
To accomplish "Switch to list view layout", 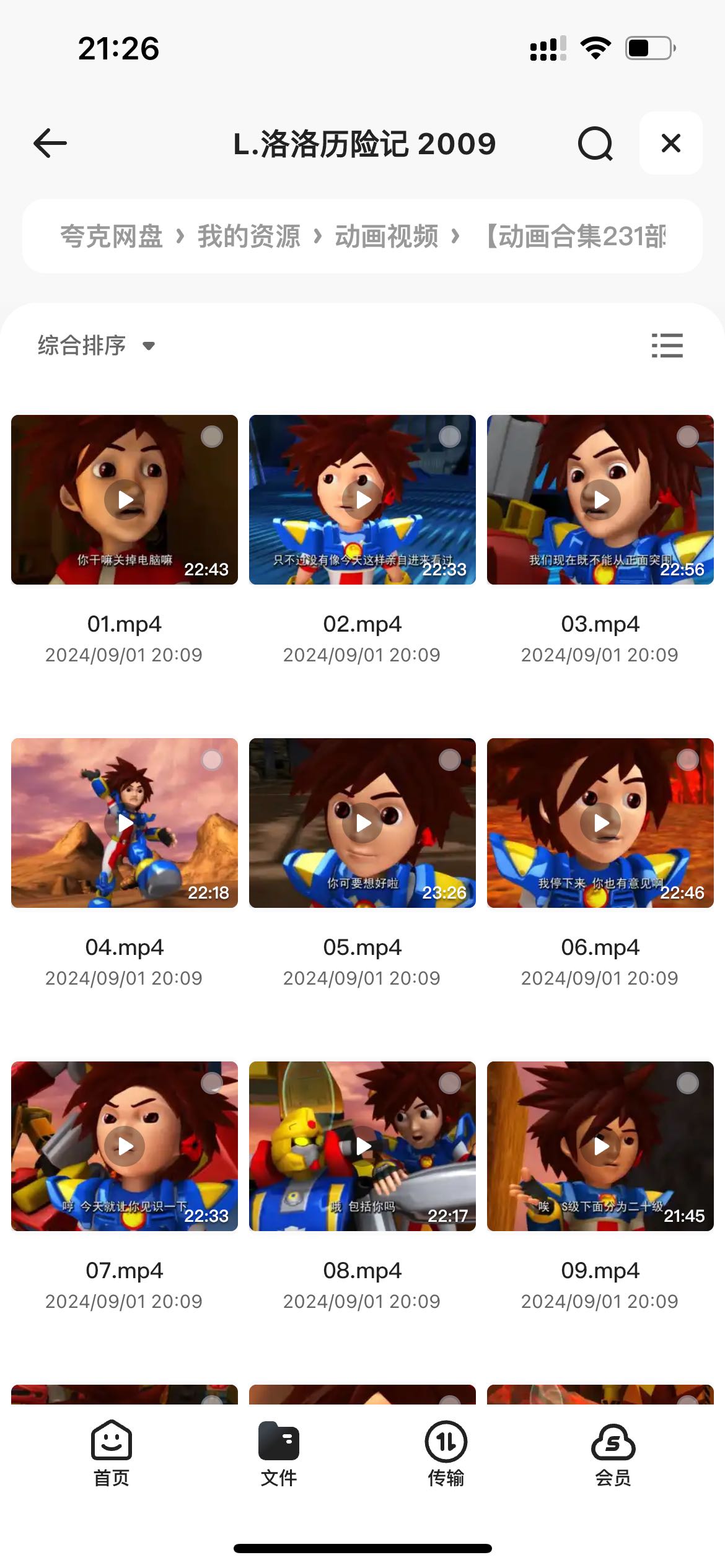I will [x=667, y=346].
